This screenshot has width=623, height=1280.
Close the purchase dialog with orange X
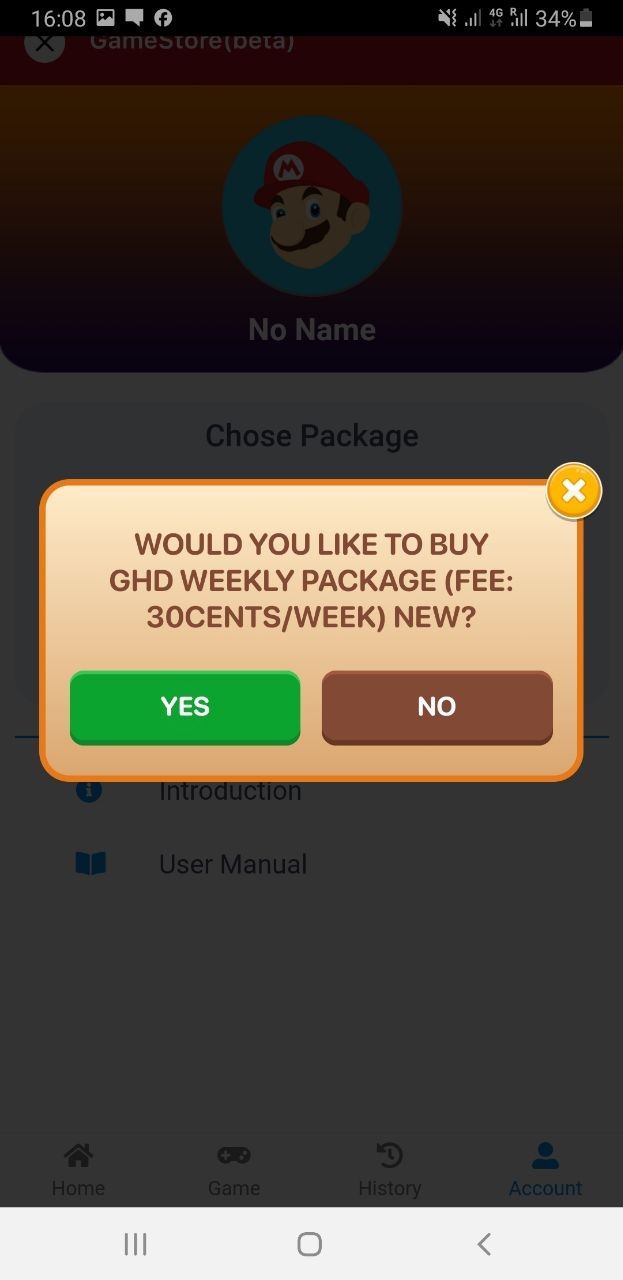point(574,490)
